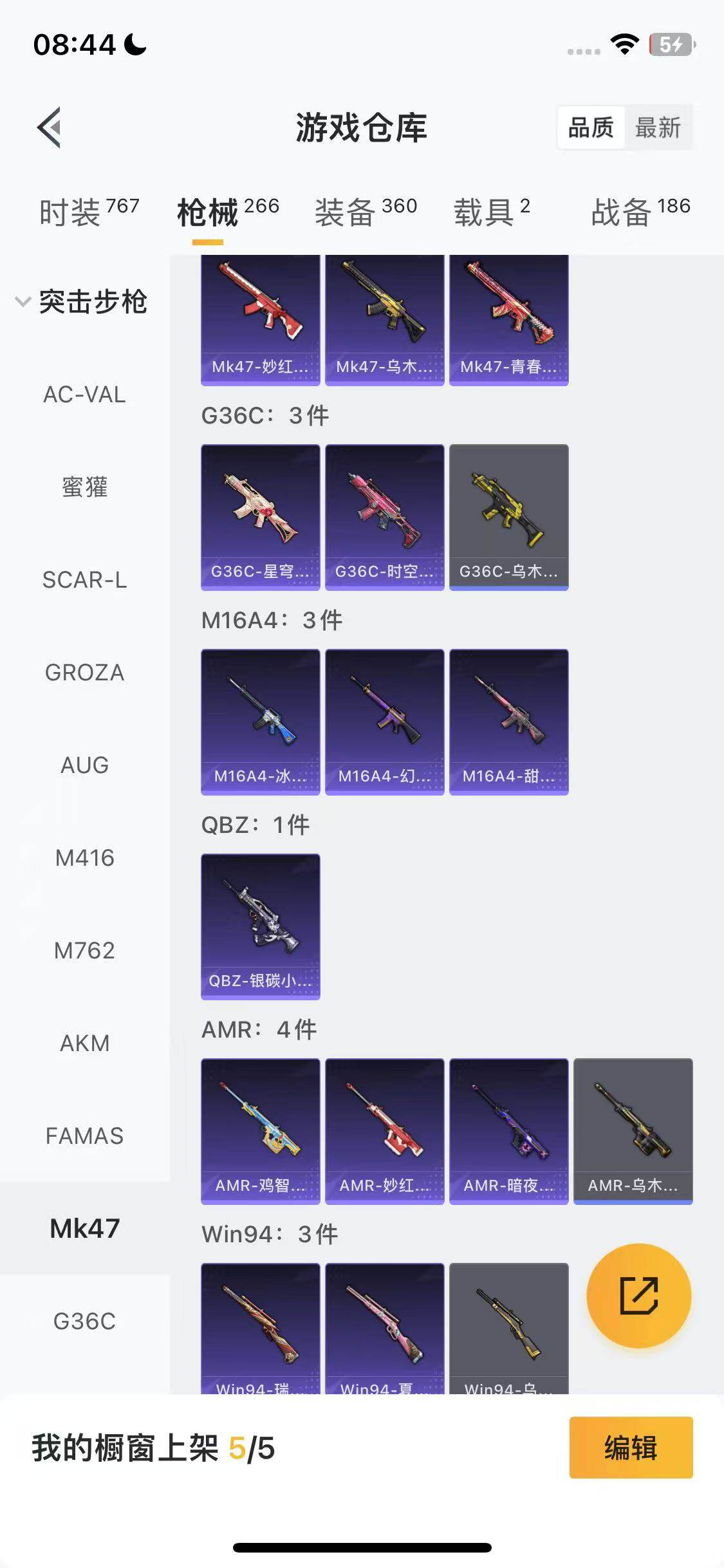Expand the Mk47 entry in the sidebar
This screenshot has width=724, height=1568.
(85, 1227)
